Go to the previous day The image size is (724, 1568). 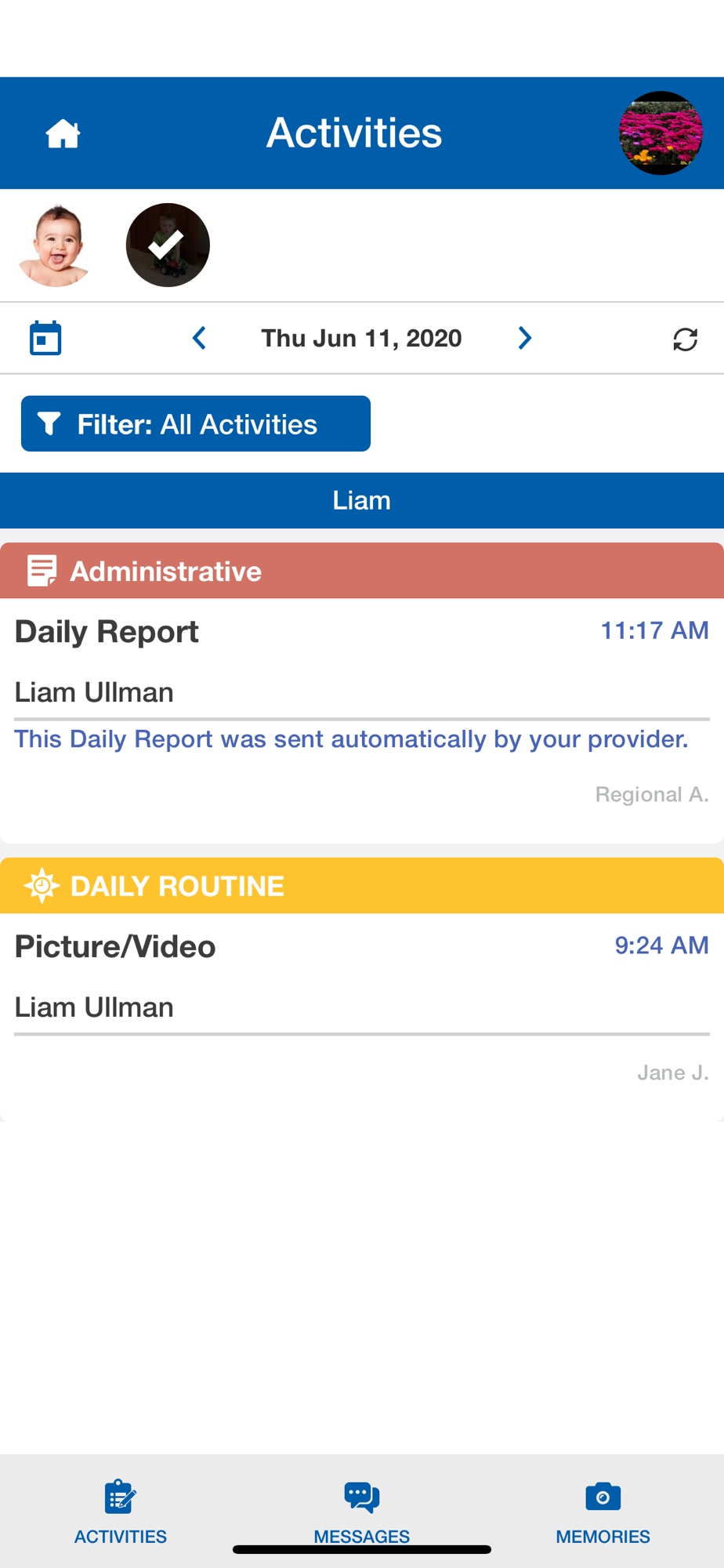pos(199,338)
